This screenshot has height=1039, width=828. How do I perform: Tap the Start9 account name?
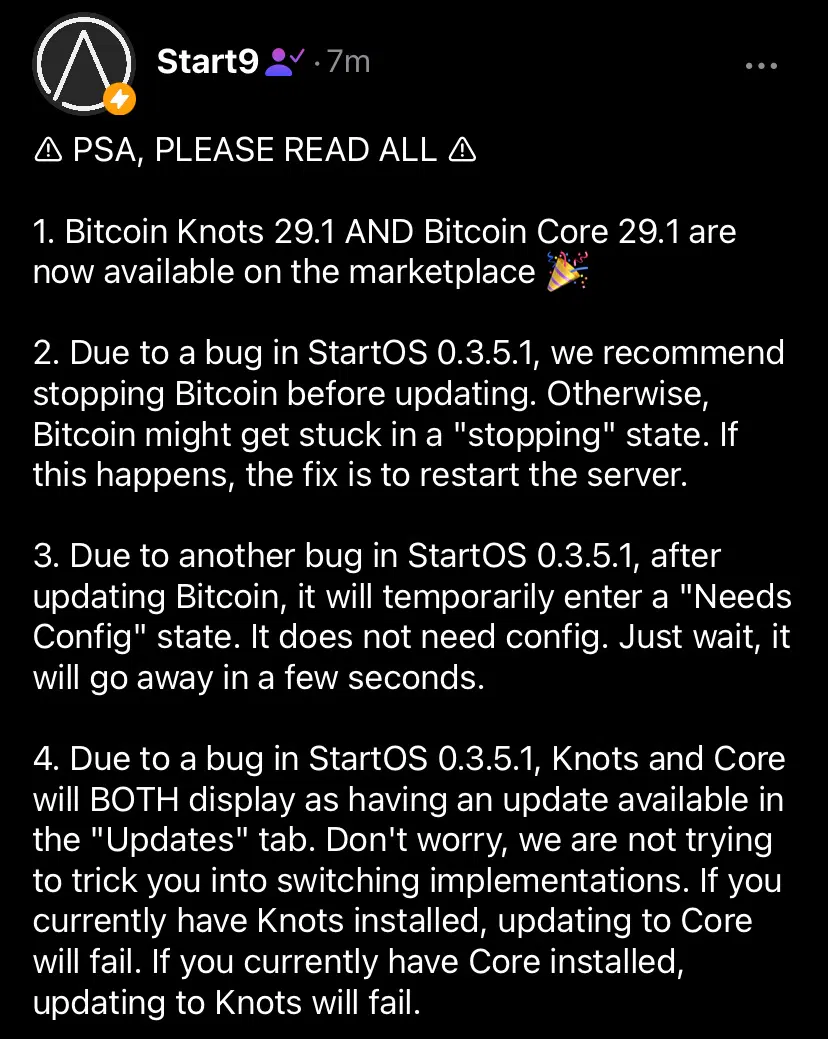[208, 62]
